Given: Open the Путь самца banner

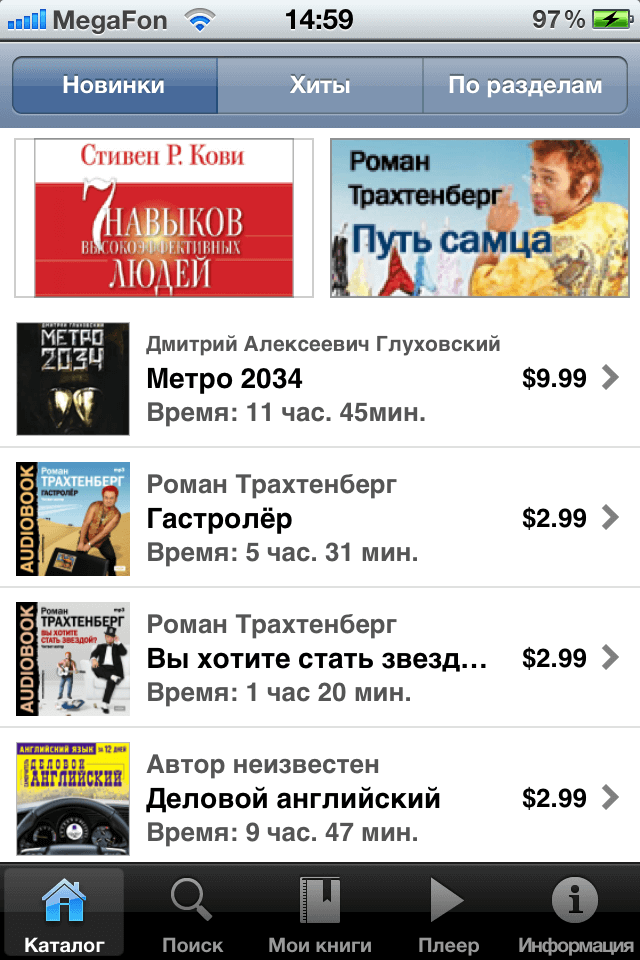Looking at the screenshot, I should [x=480, y=218].
